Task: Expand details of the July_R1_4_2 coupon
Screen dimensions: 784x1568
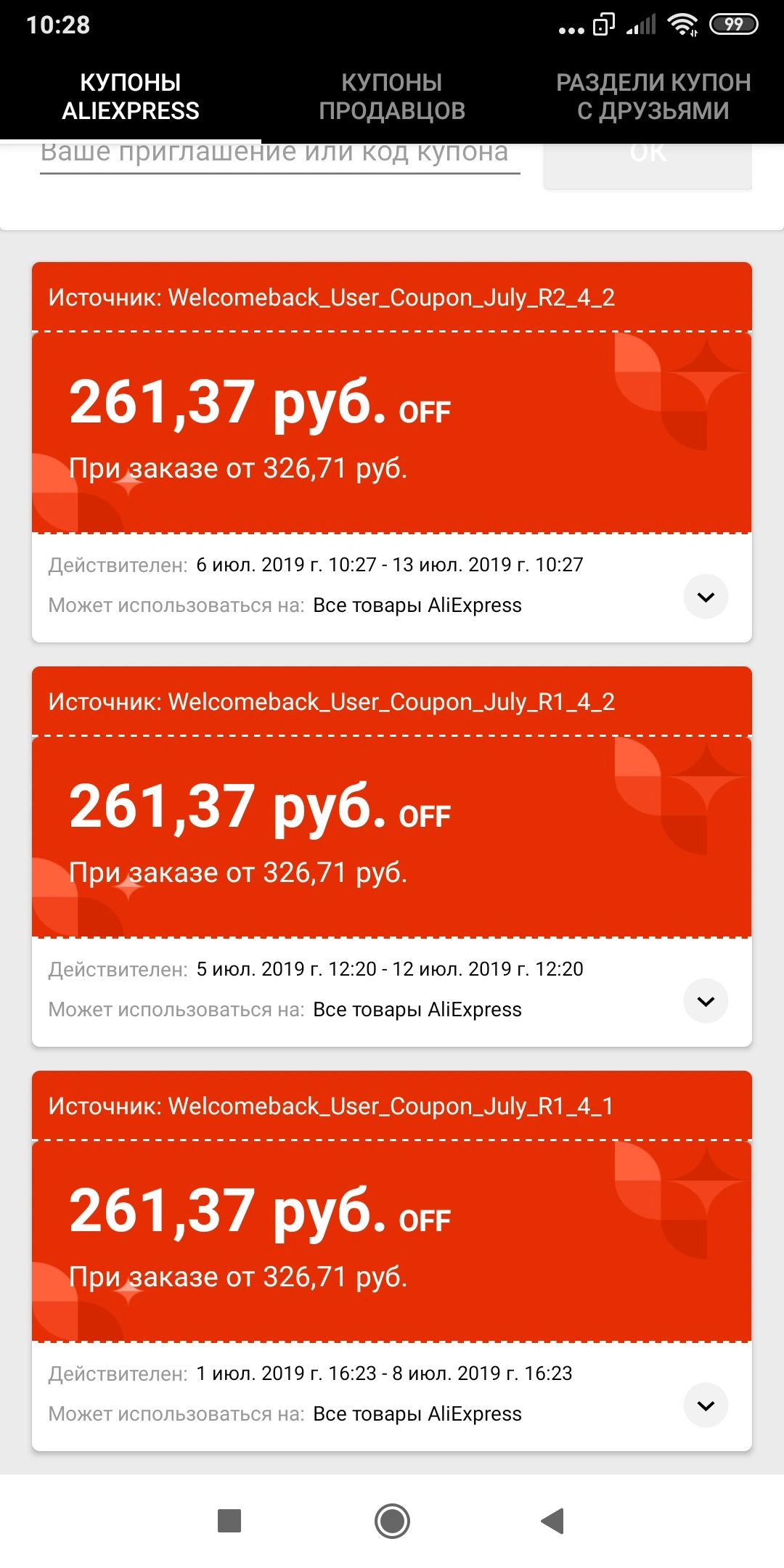Action: 706,1001
